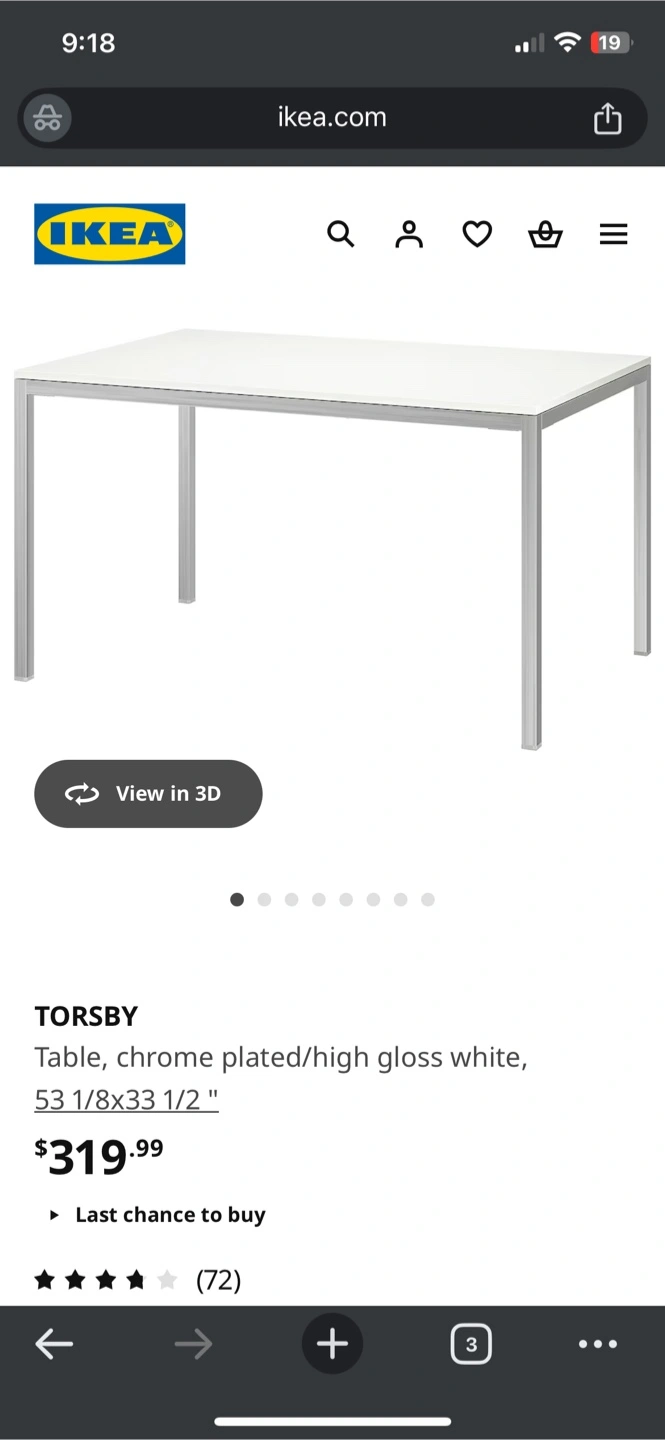The image size is (665, 1440).
Task: Open the 53 1/8x33 1/2 size link
Action: point(127,1100)
